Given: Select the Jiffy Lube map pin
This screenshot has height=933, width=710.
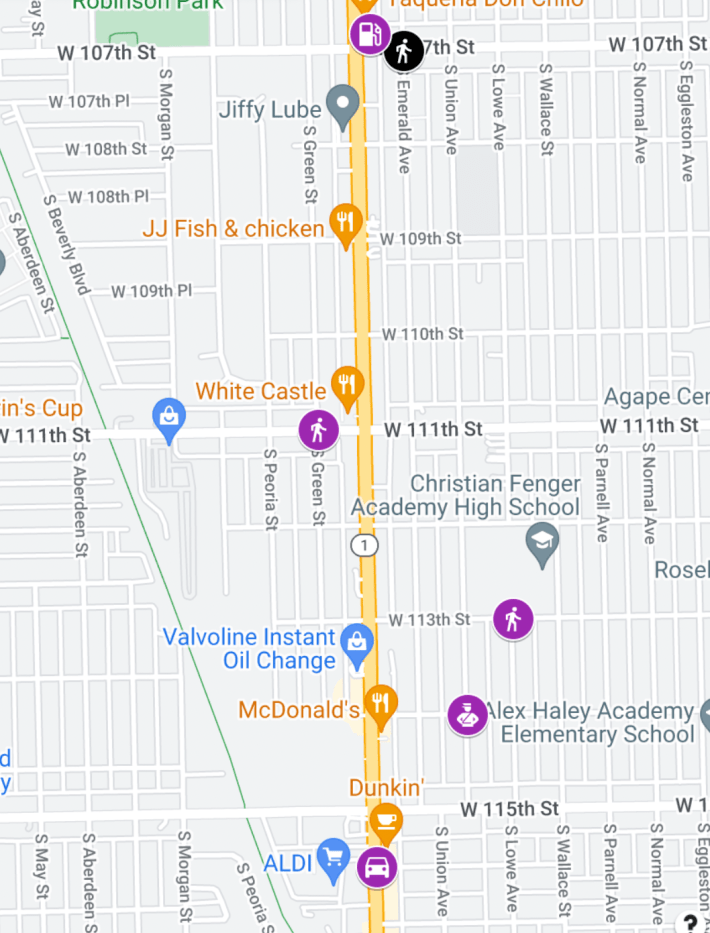Looking at the screenshot, I should (x=343, y=105).
